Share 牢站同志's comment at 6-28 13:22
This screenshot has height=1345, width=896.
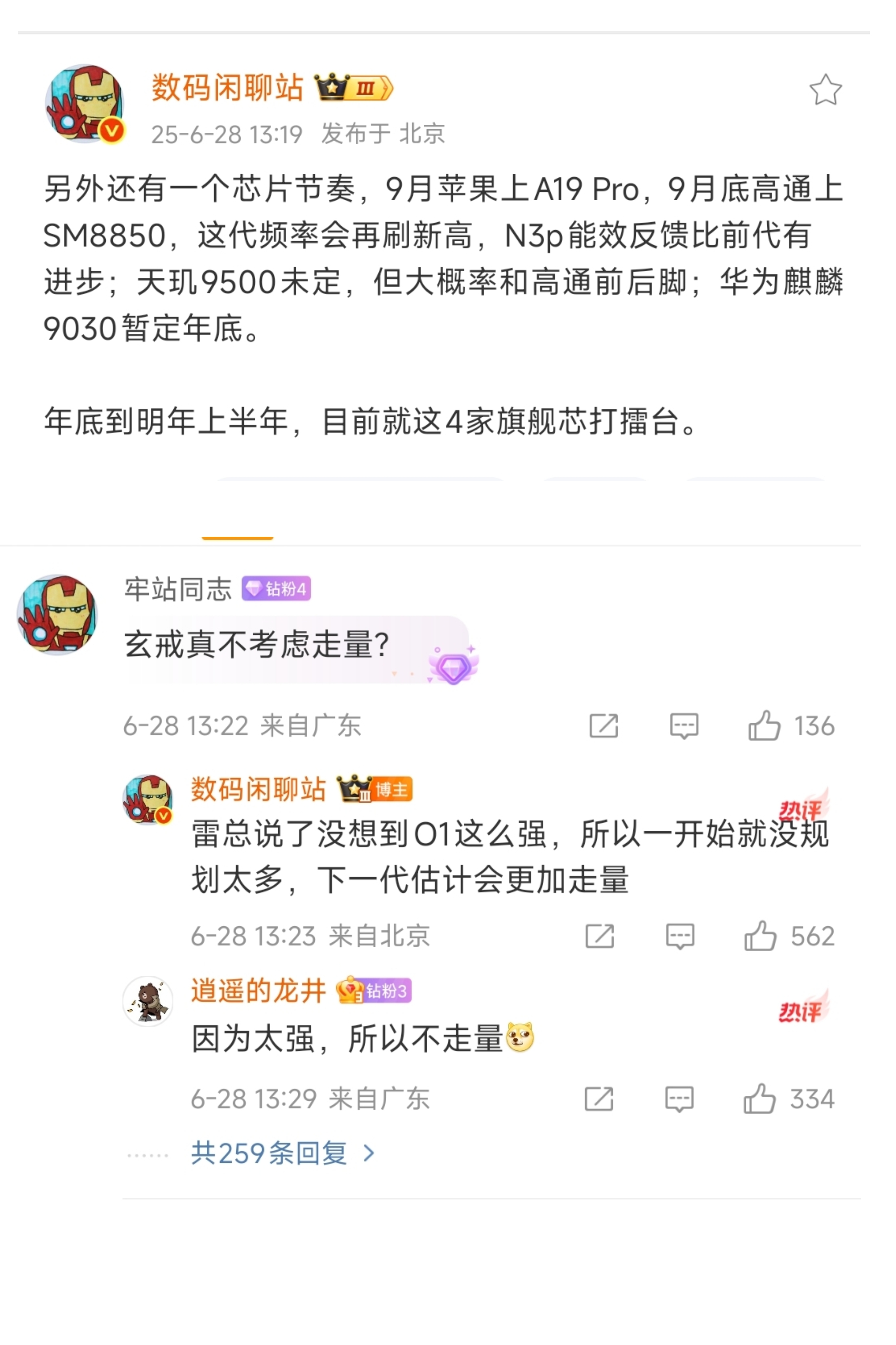click(x=604, y=726)
